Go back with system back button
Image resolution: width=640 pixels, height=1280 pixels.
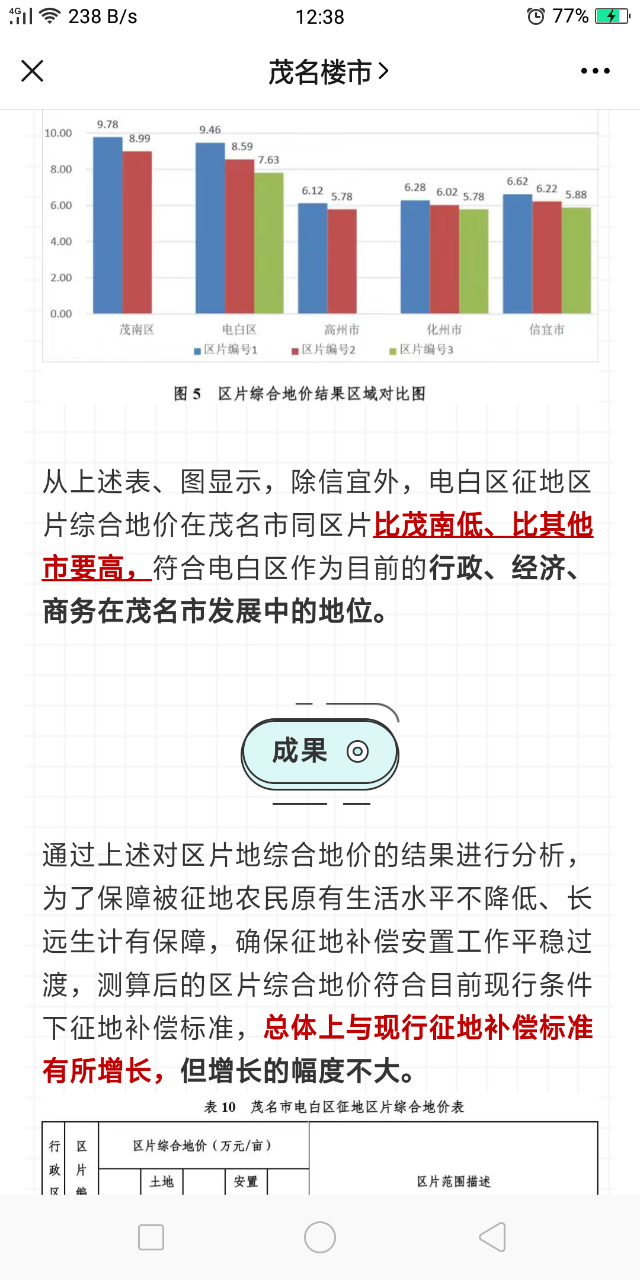pos(492,1237)
